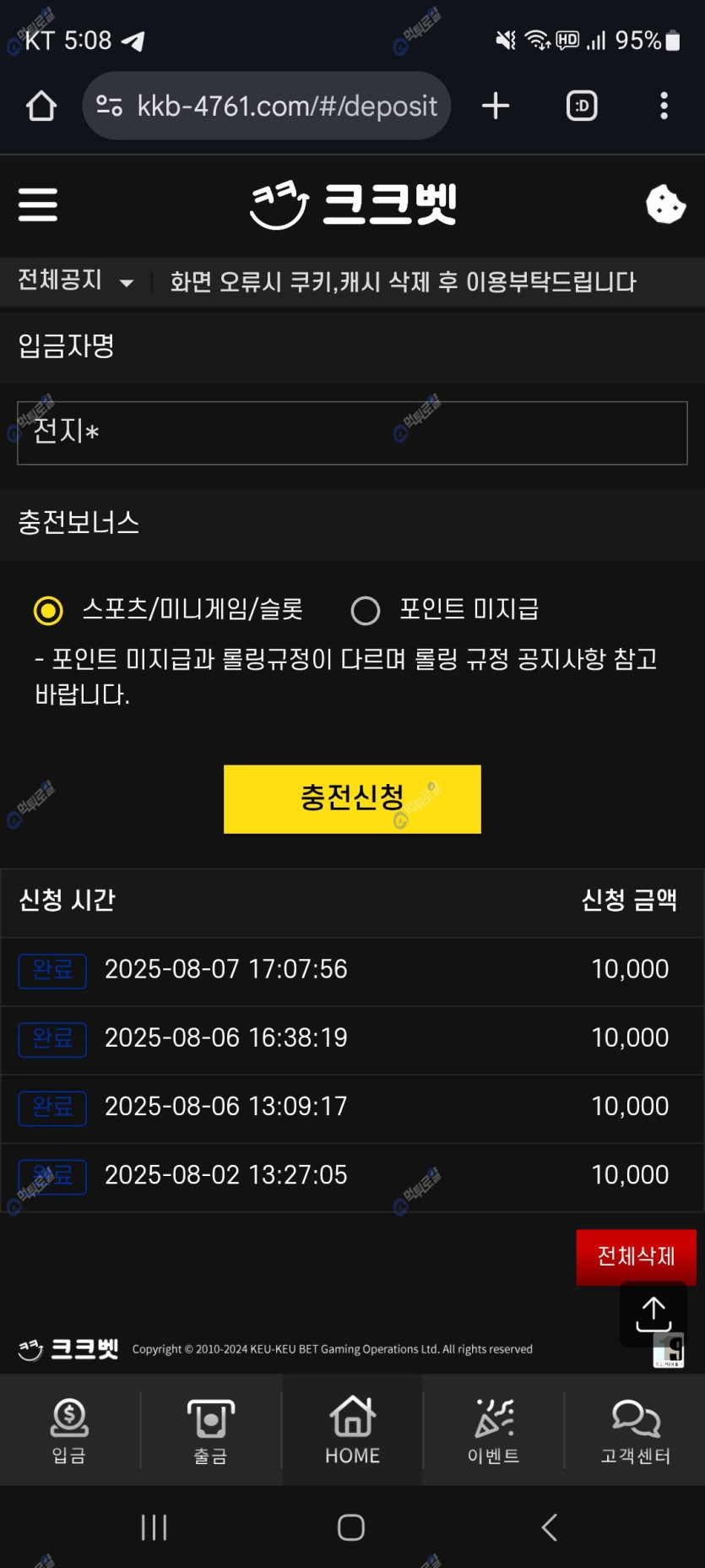
Task: Tap the system back button
Action: coord(550,1527)
